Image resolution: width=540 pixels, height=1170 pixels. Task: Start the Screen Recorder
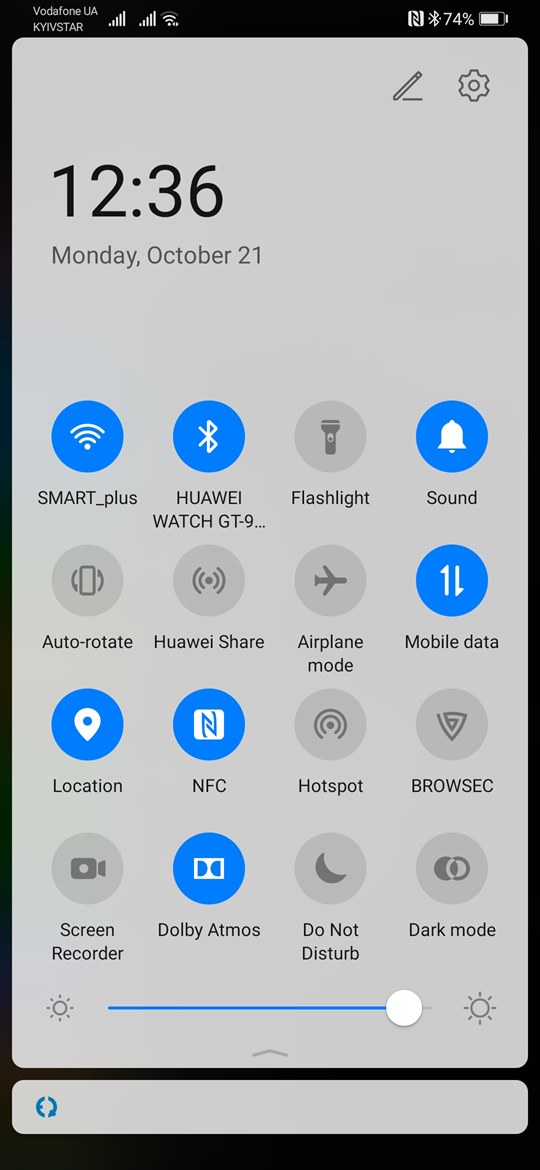click(87, 869)
